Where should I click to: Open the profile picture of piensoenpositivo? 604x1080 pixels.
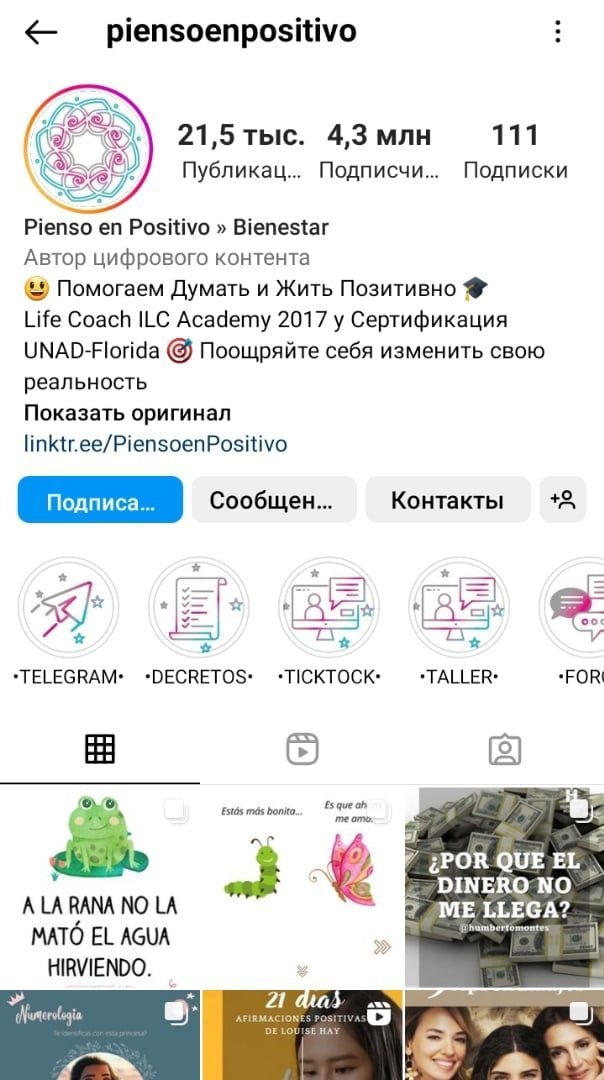coord(88,147)
